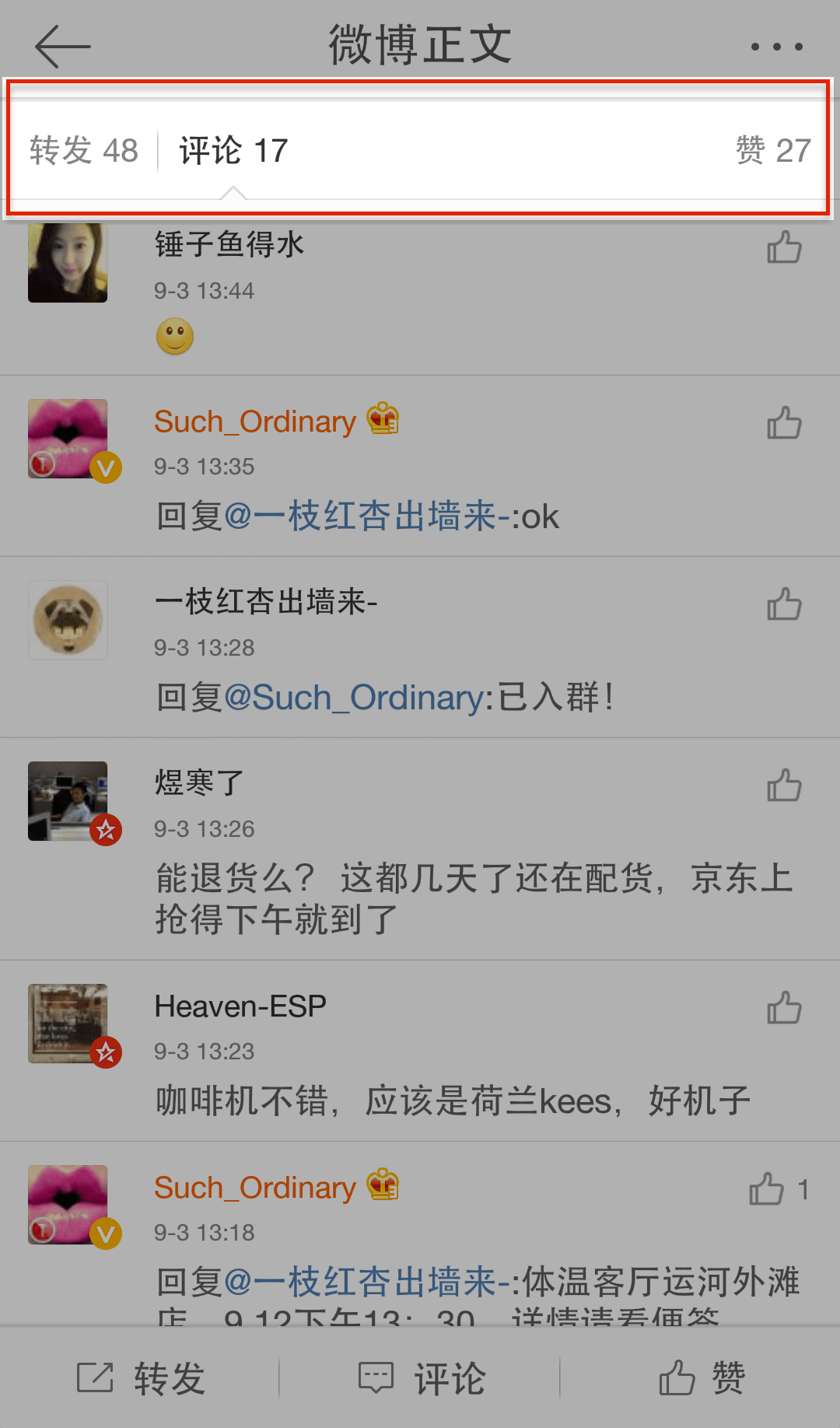Like the comment by 锤子鱼得水
Image resolution: width=840 pixels, height=1428 pixels.
click(784, 248)
